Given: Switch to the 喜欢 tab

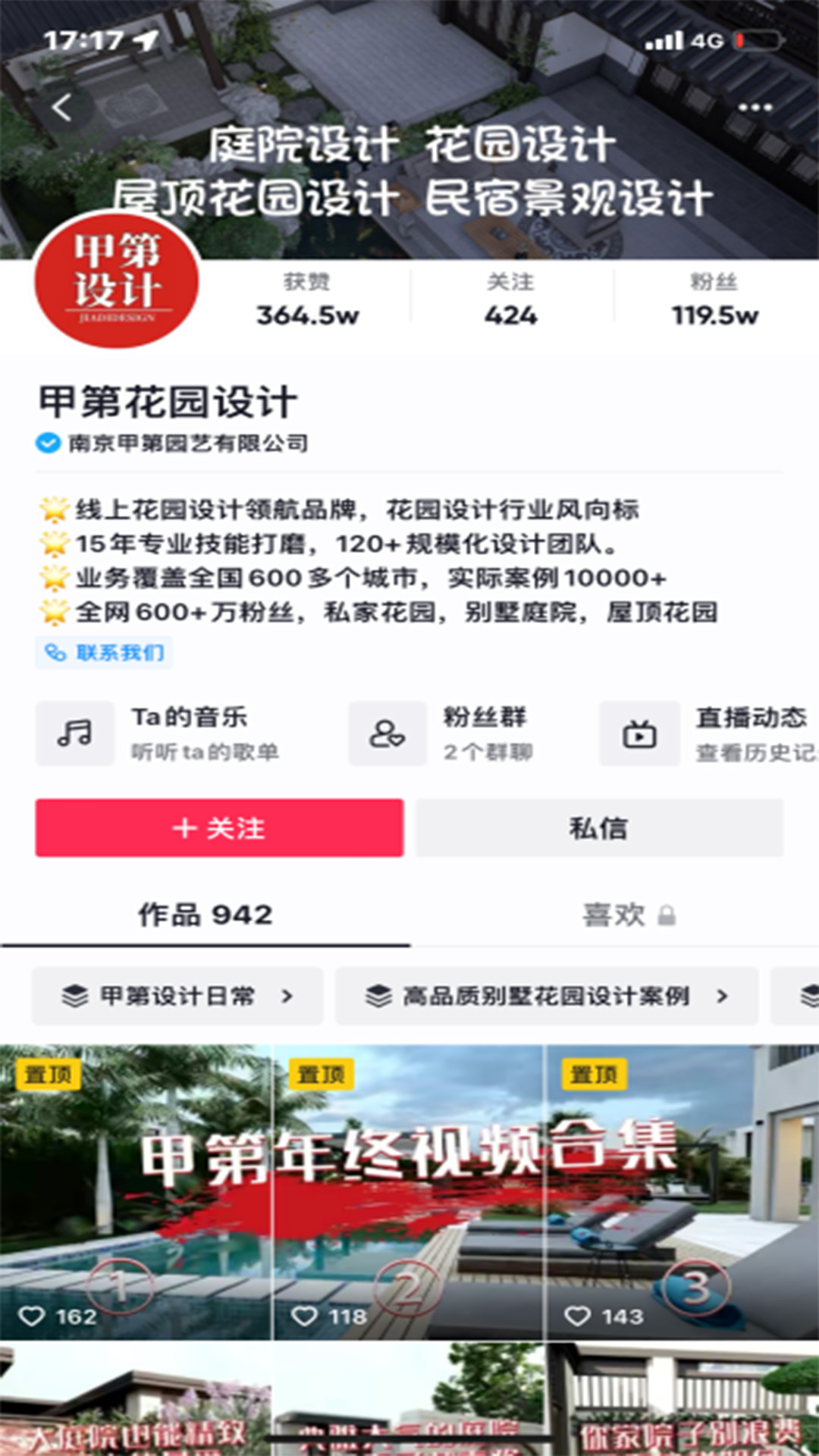Looking at the screenshot, I should point(614,915).
